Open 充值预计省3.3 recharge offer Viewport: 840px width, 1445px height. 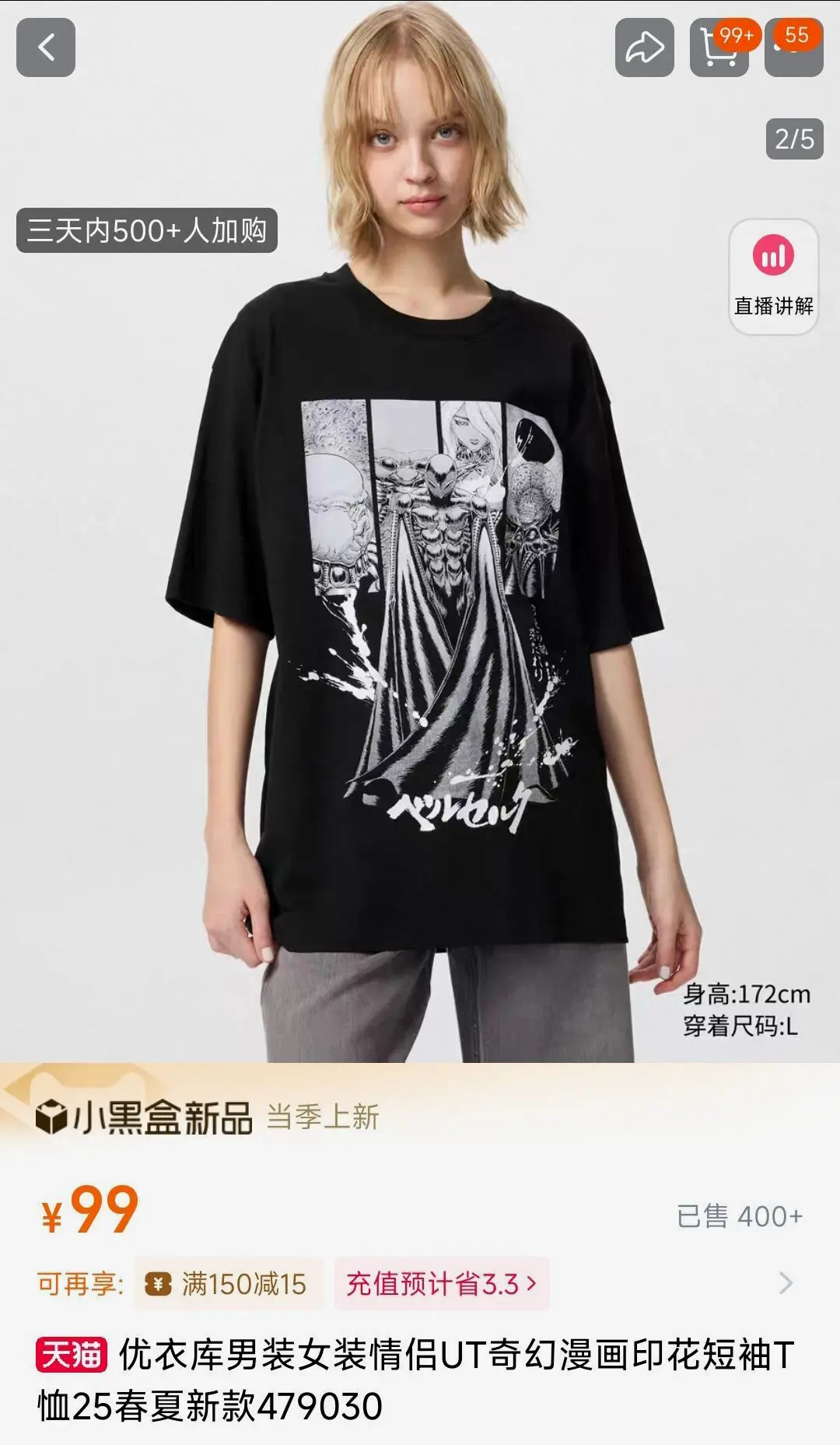pos(441,1283)
